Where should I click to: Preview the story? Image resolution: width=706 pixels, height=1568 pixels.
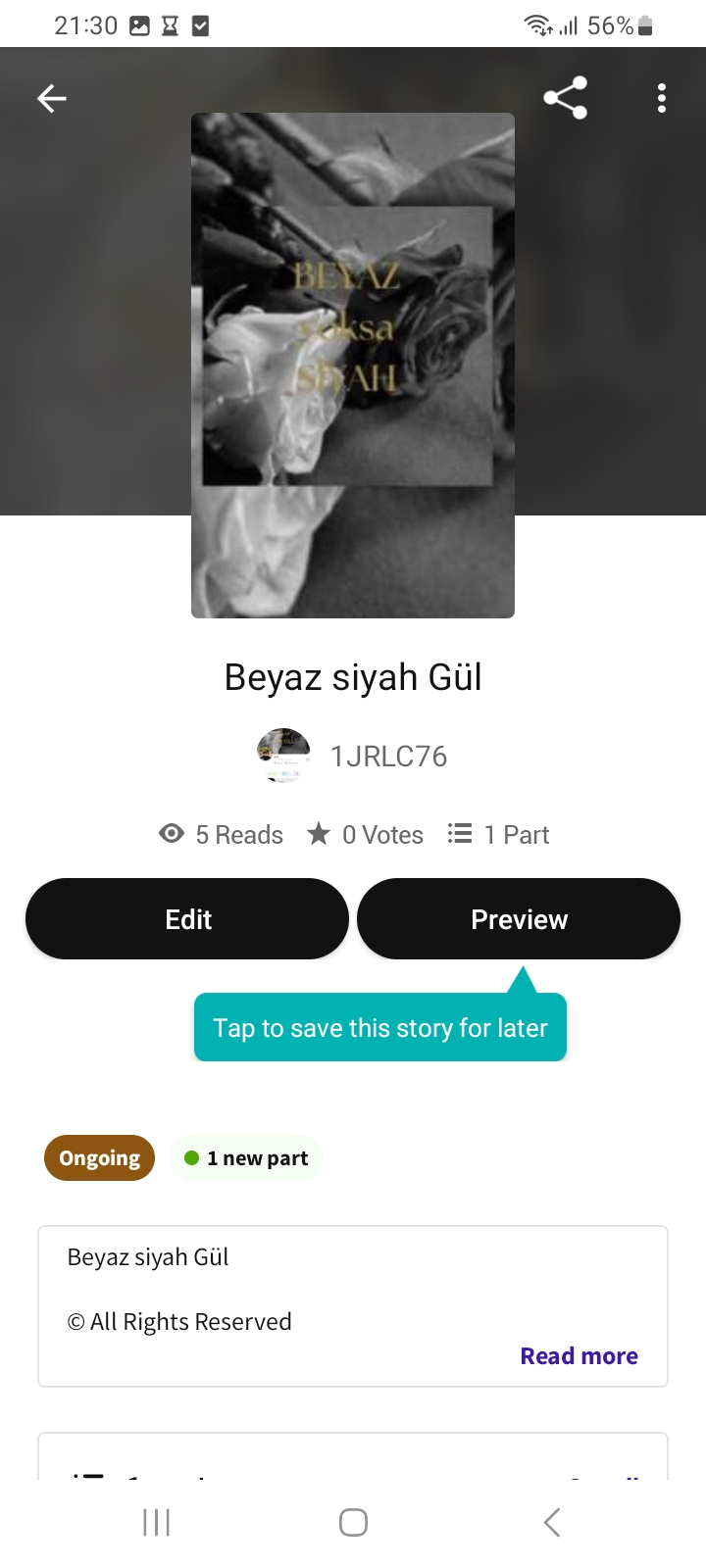click(x=519, y=919)
